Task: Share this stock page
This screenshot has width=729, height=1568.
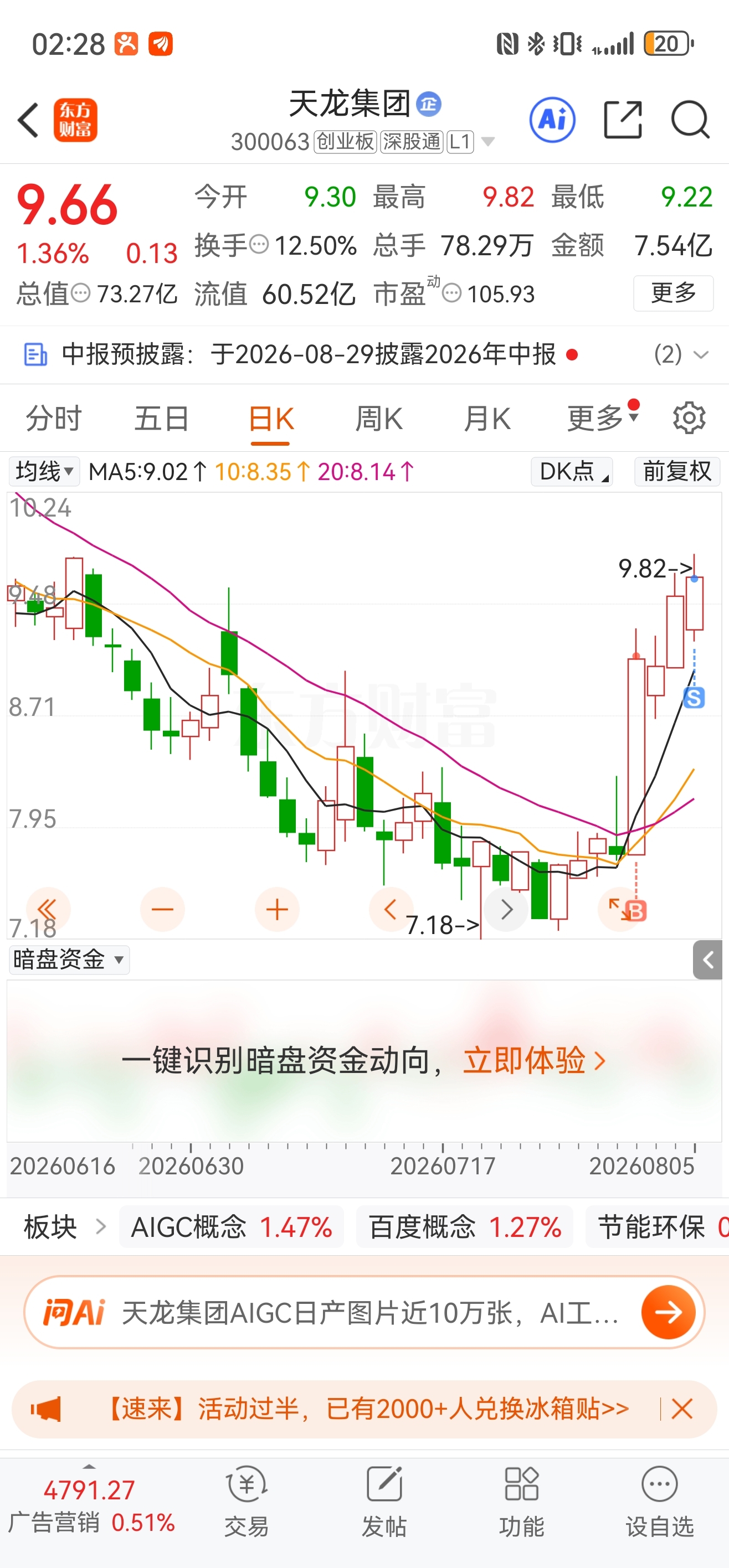Action: point(623,120)
